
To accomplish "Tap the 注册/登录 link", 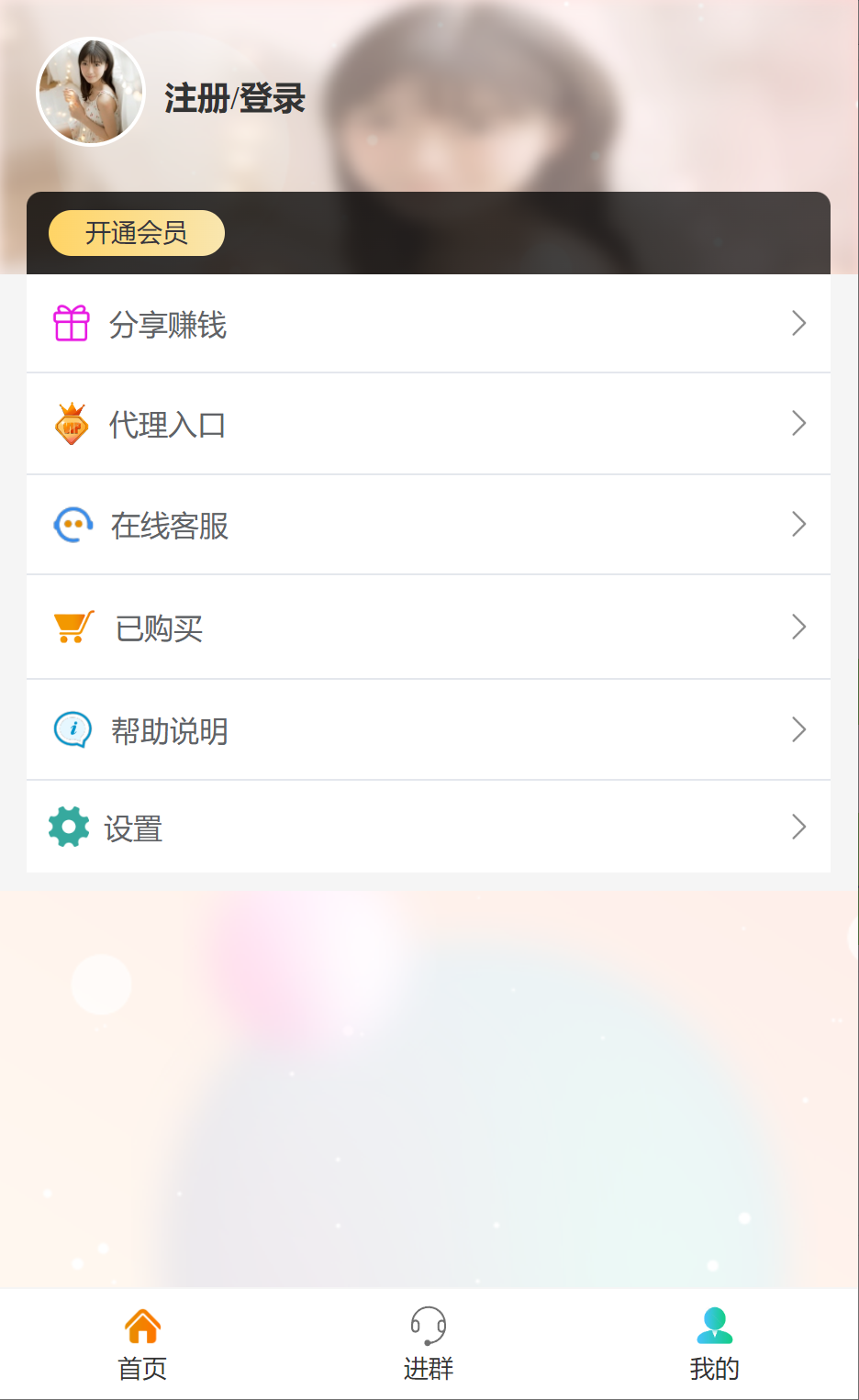I will 234,98.
